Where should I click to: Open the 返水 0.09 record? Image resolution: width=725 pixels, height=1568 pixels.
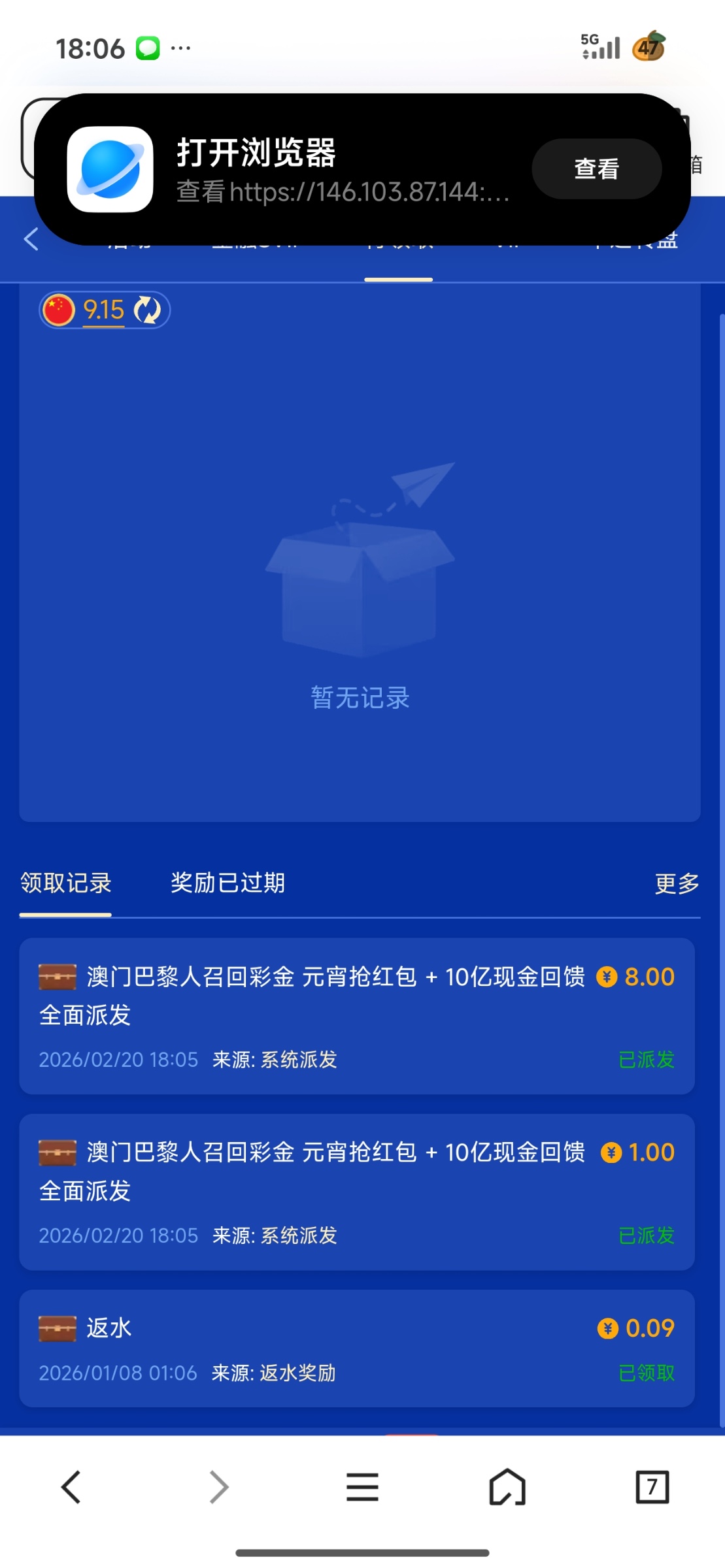356,1348
